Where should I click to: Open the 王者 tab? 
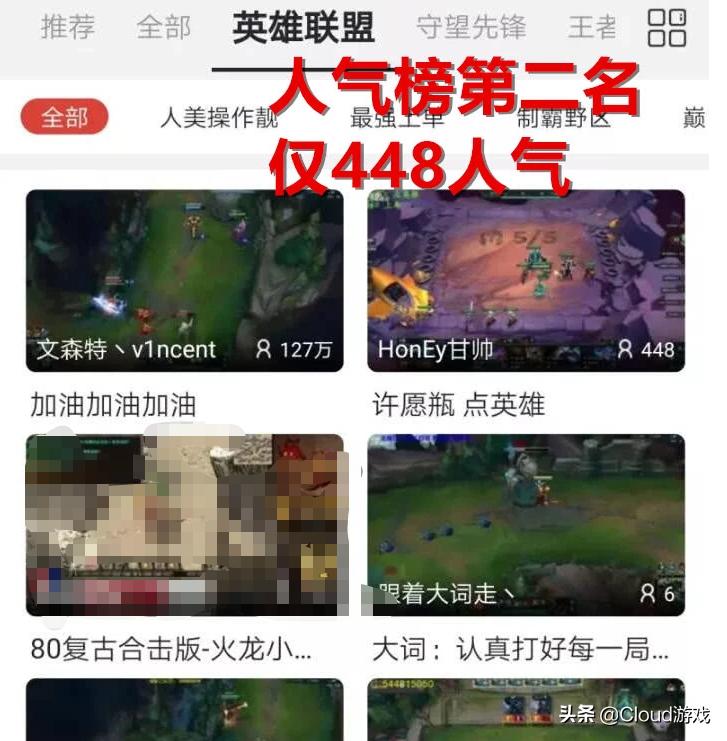pyautogui.click(x=593, y=27)
